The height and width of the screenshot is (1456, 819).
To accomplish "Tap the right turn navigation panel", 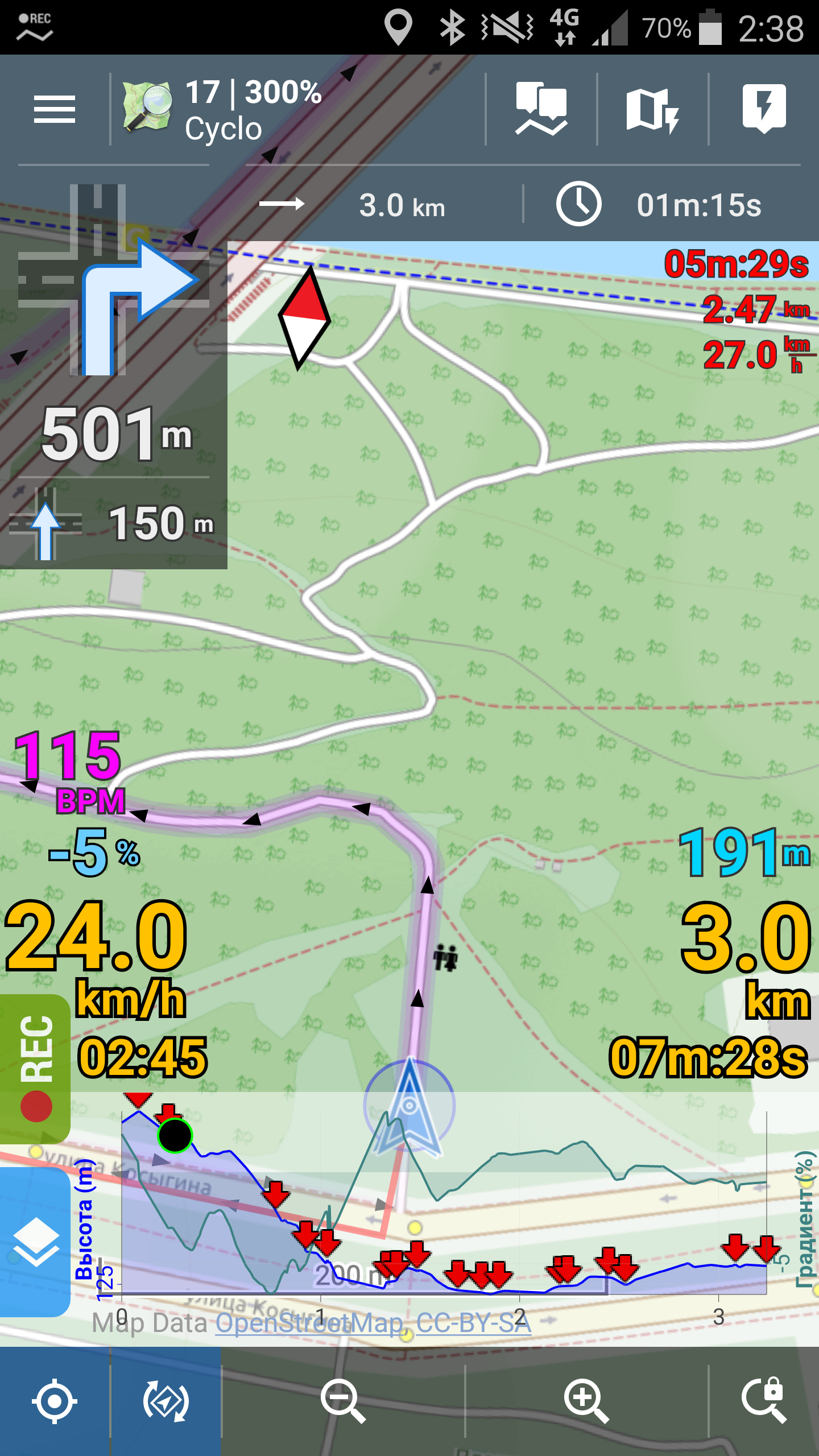I will tap(114, 375).
